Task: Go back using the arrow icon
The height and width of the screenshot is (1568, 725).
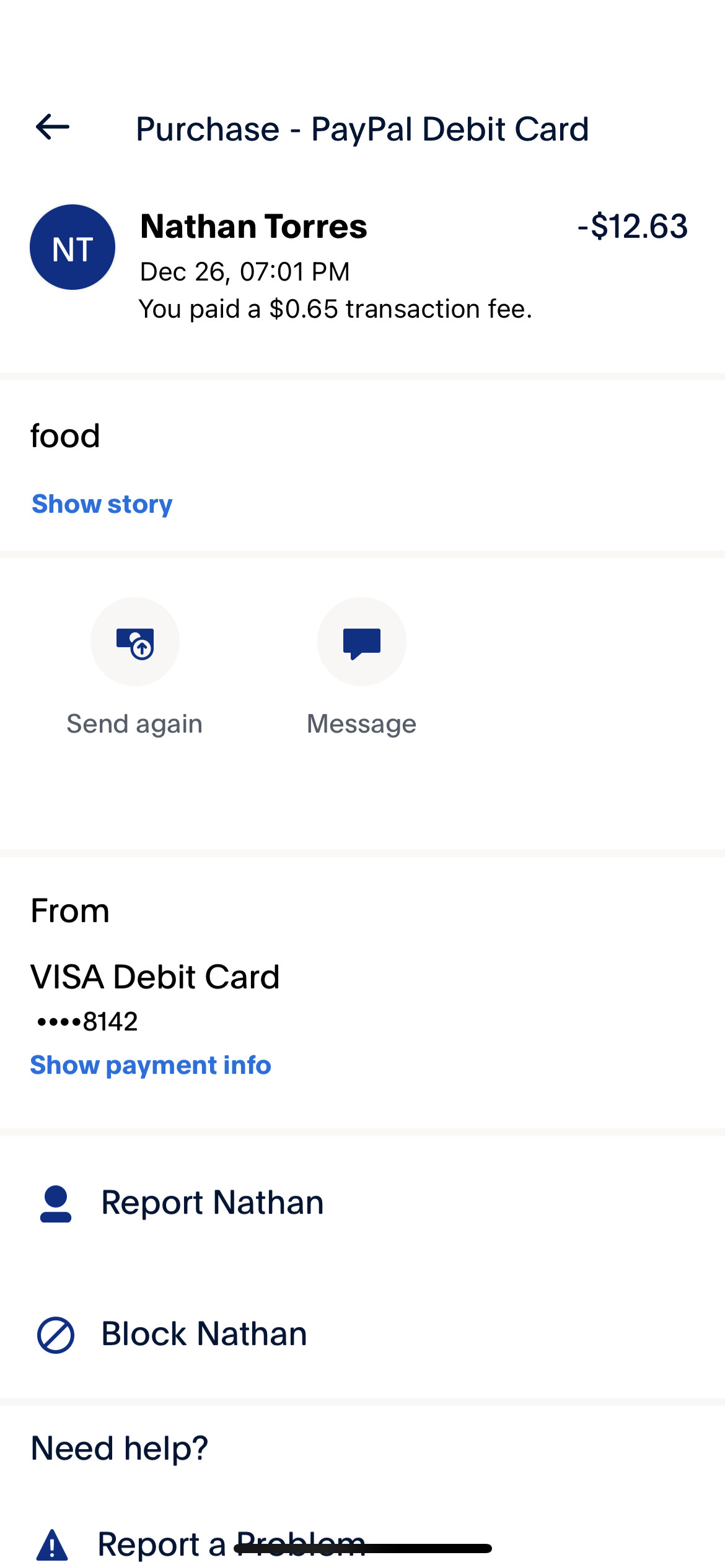Action: [x=53, y=128]
